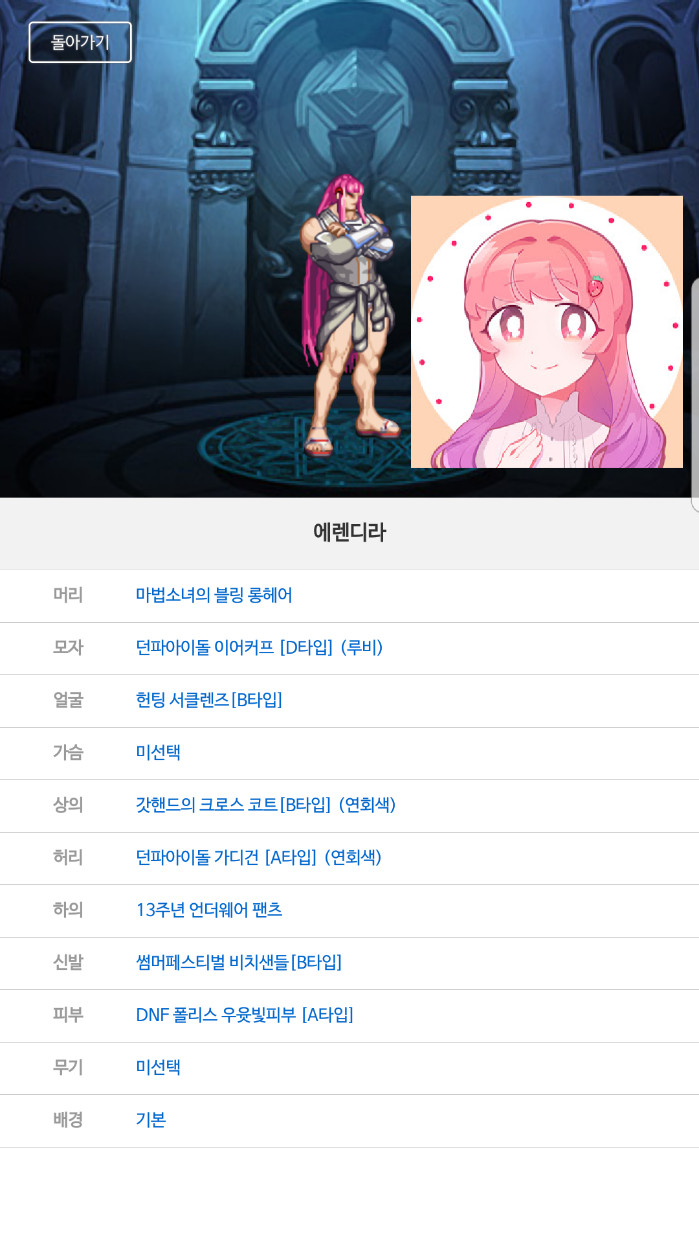
Task: Open 던파아이돌 이어커프 [D타입] hat item
Action: (259, 647)
